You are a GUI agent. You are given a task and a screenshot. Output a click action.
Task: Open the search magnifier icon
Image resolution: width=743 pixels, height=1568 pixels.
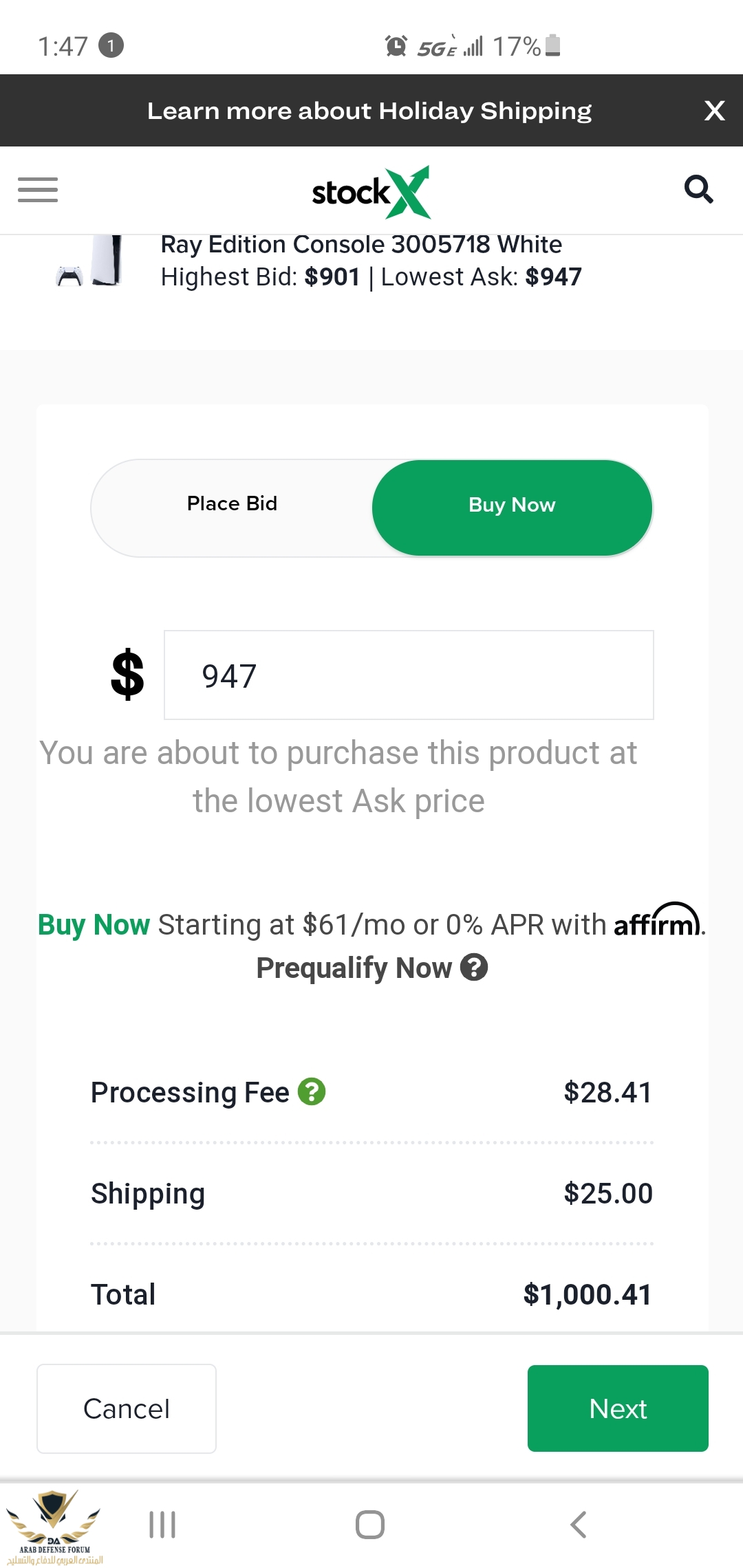tap(698, 189)
